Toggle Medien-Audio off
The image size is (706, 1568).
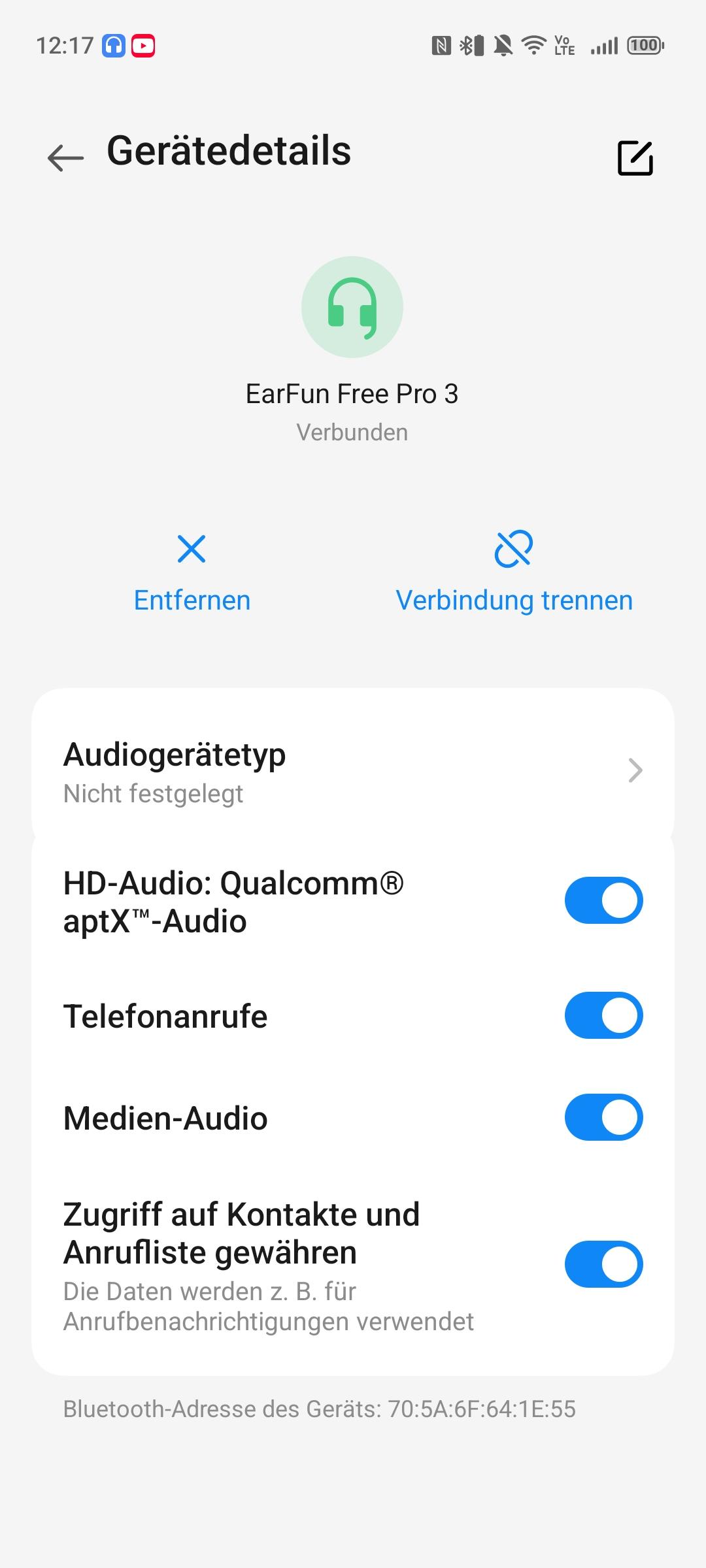[x=603, y=1117]
